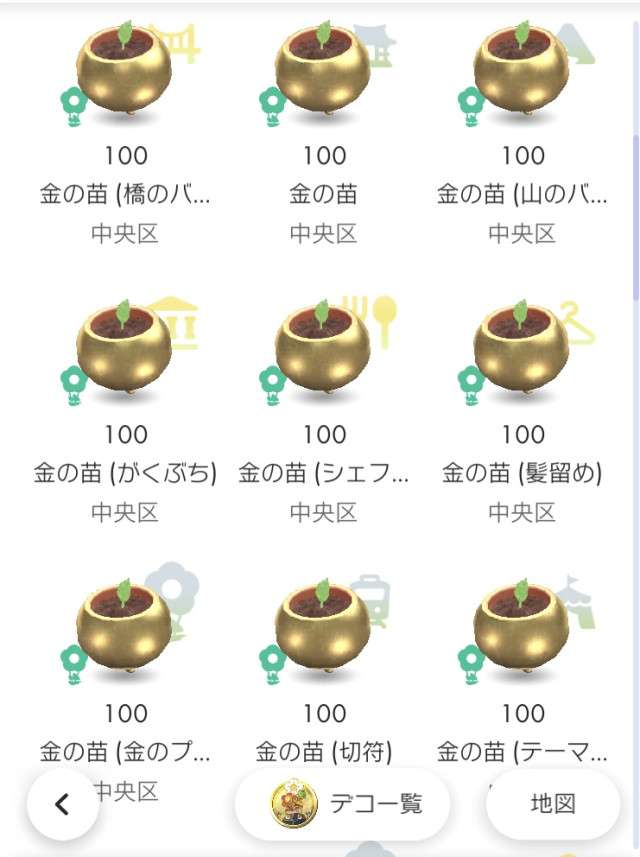
Task: Go back with the arrow button
Action: pyautogui.click(x=62, y=804)
